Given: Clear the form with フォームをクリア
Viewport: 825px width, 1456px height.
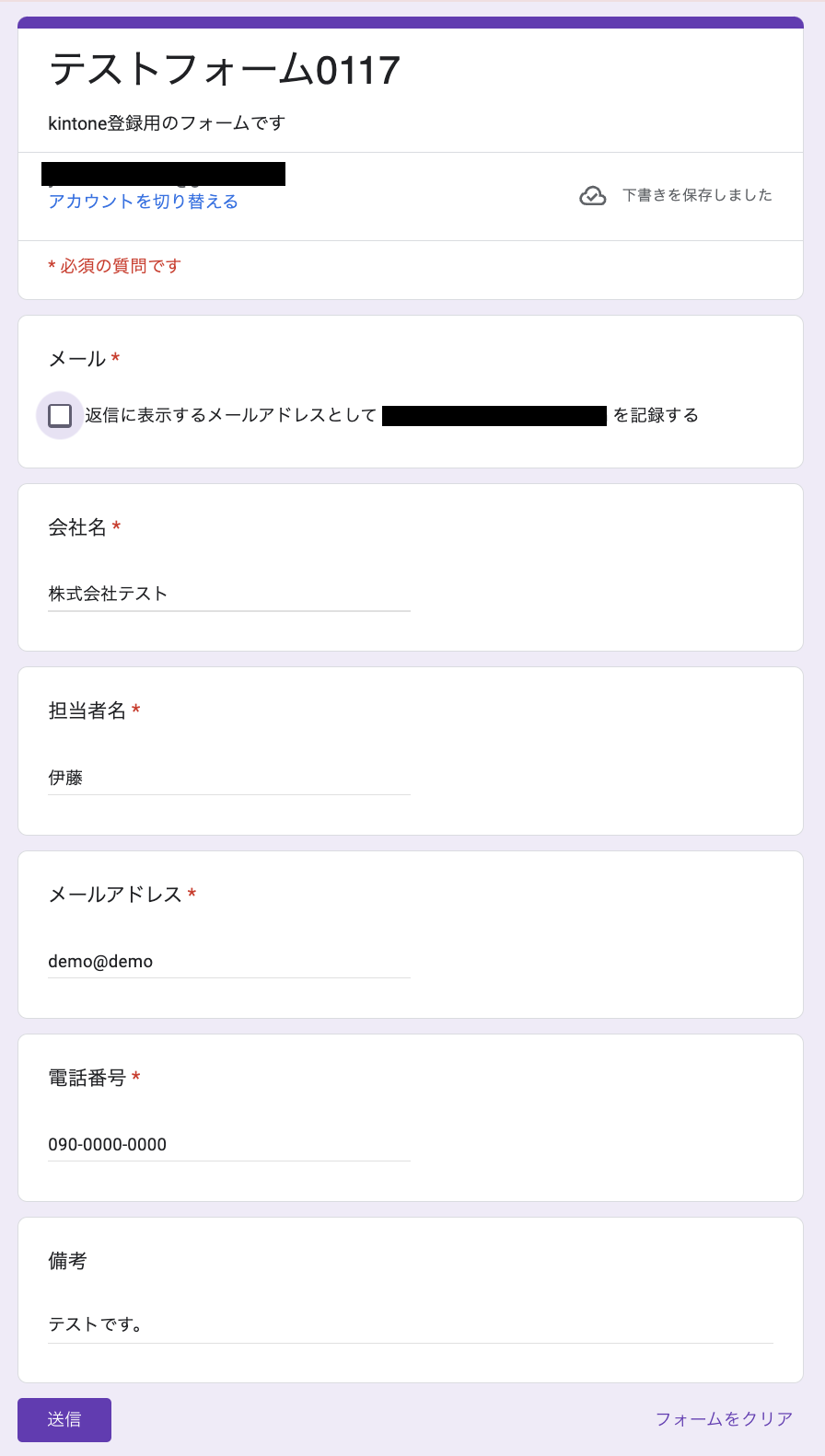Looking at the screenshot, I should click(x=724, y=1419).
